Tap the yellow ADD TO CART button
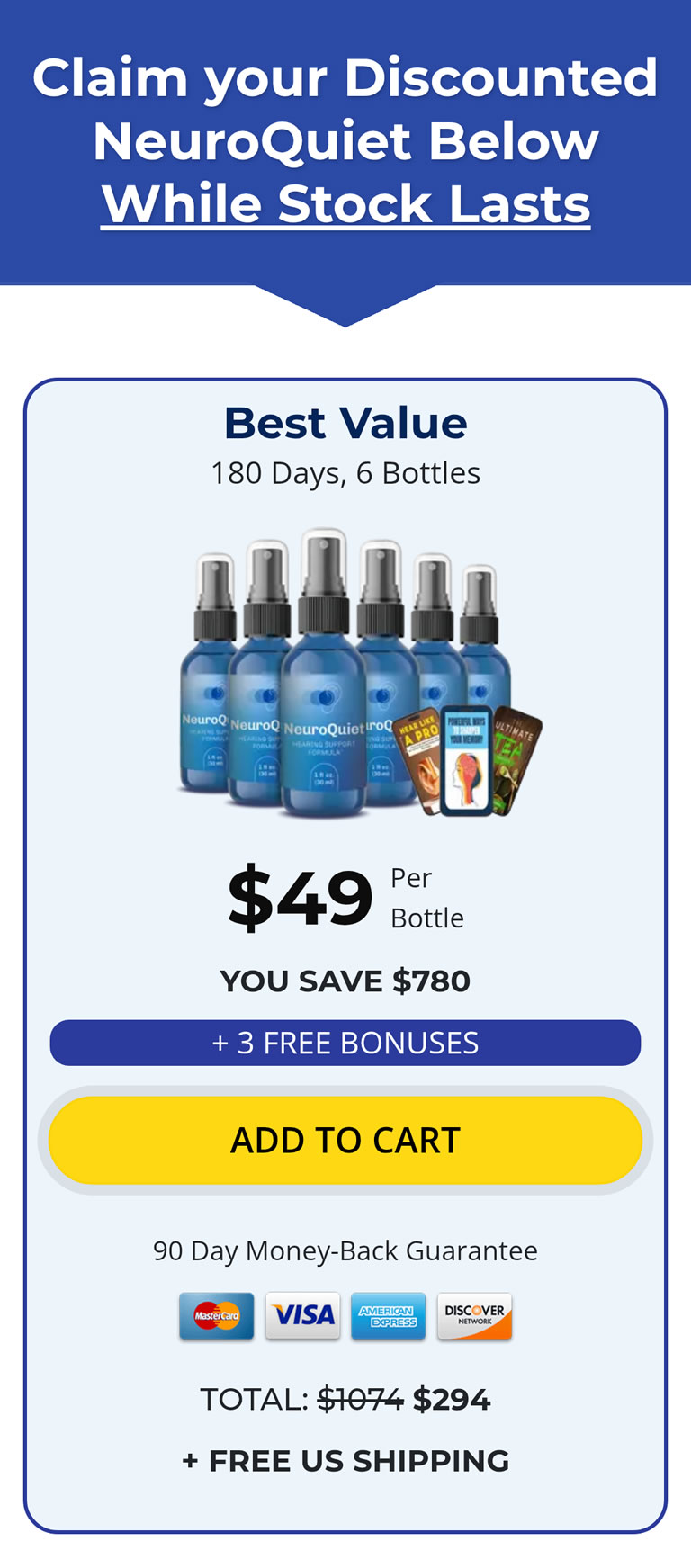This screenshot has height=1568, width=691. click(345, 1140)
